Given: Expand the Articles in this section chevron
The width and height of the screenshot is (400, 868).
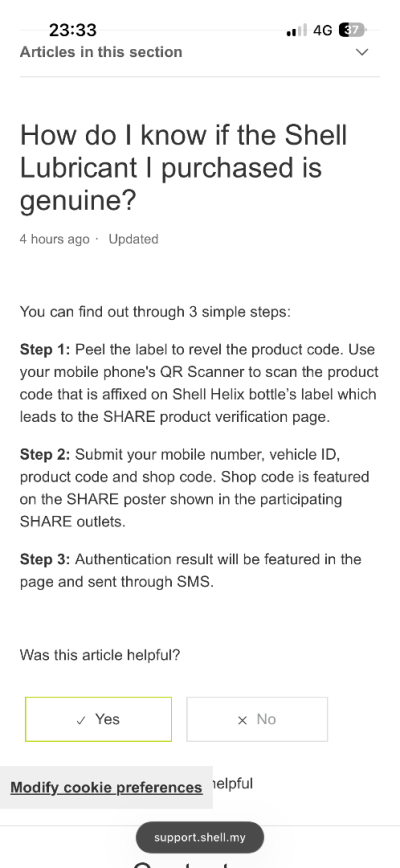Looking at the screenshot, I should click(362, 52).
